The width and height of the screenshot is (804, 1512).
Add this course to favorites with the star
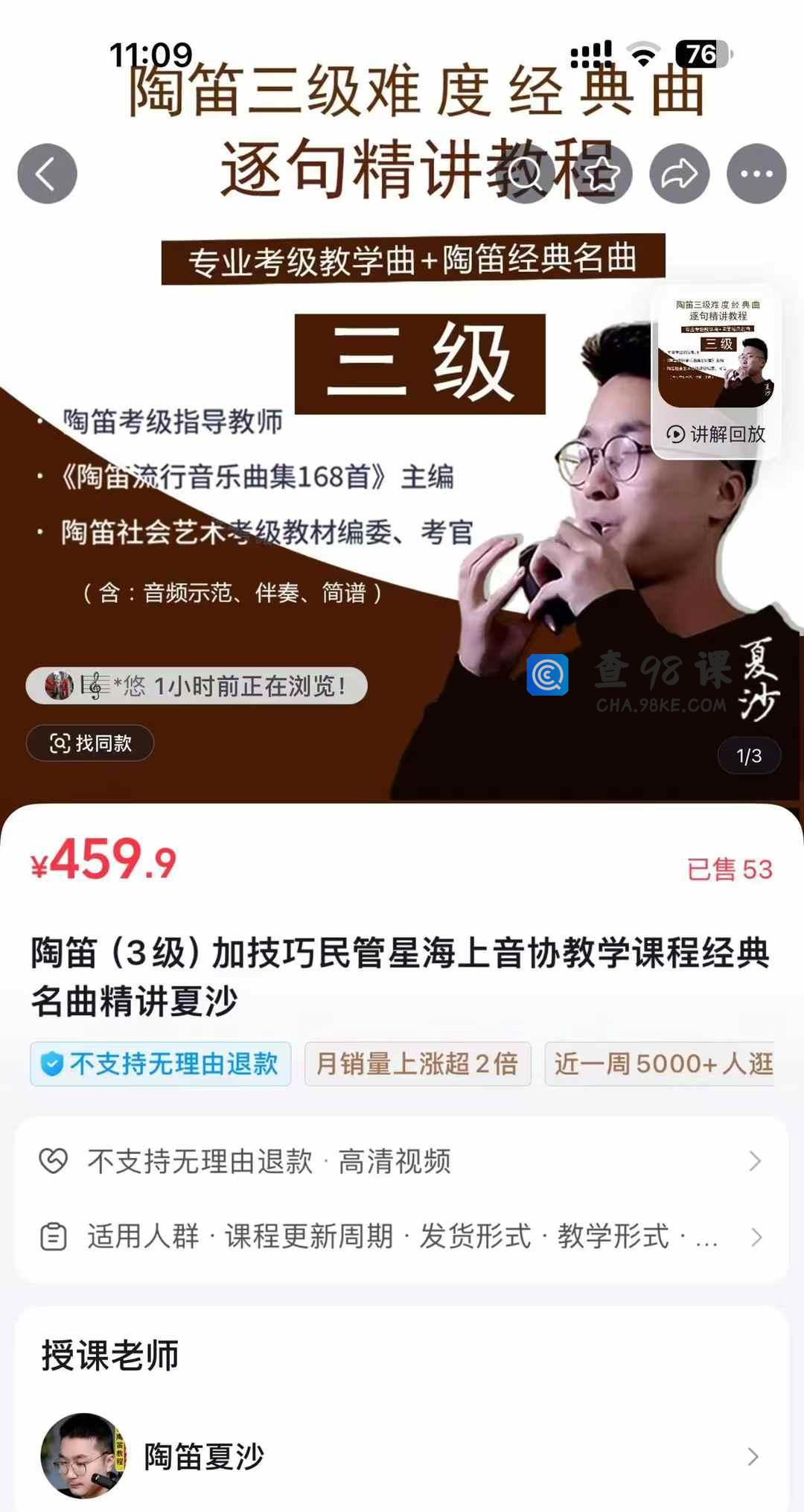click(x=602, y=174)
